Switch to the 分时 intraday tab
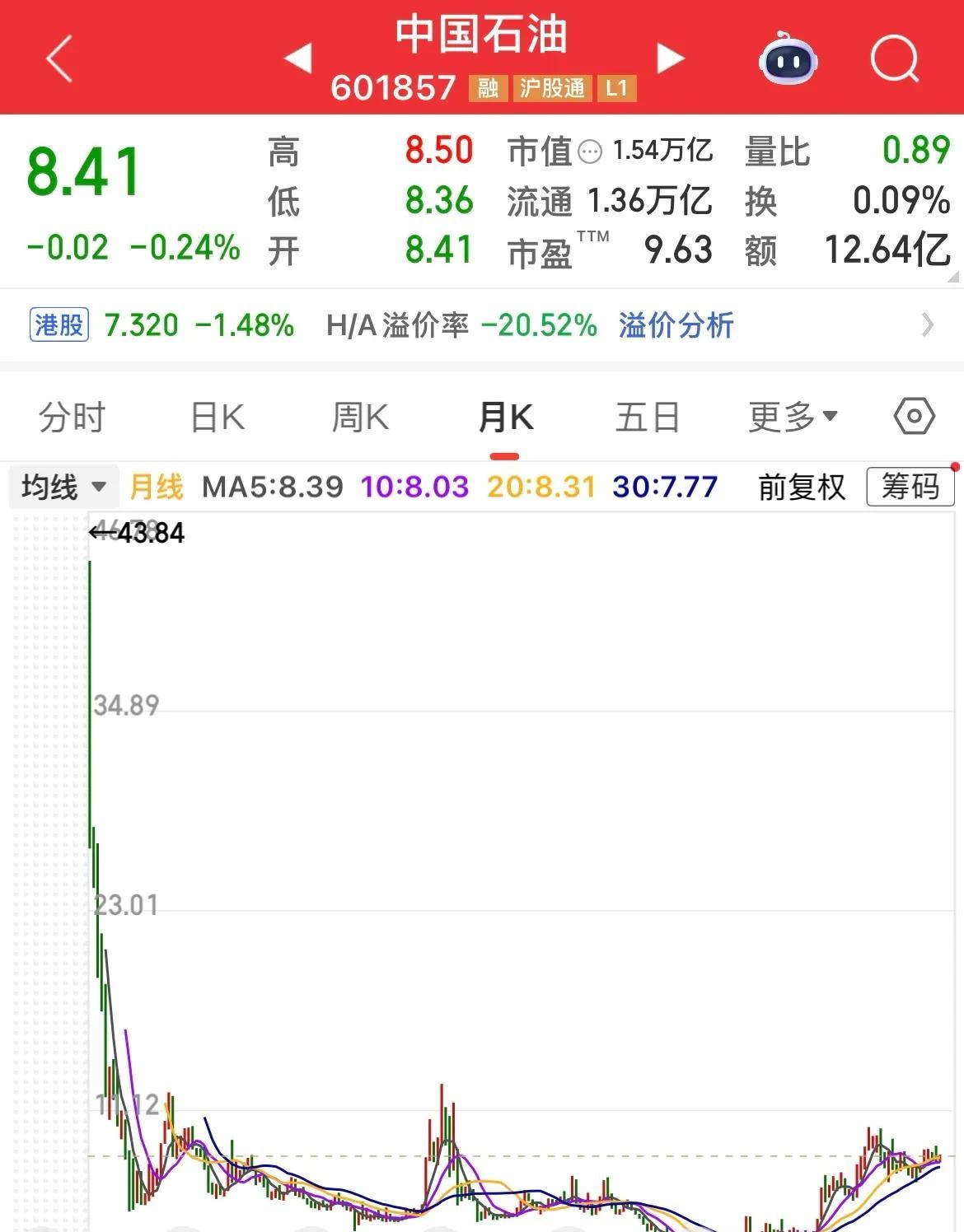964x1232 pixels. click(x=71, y=417)
